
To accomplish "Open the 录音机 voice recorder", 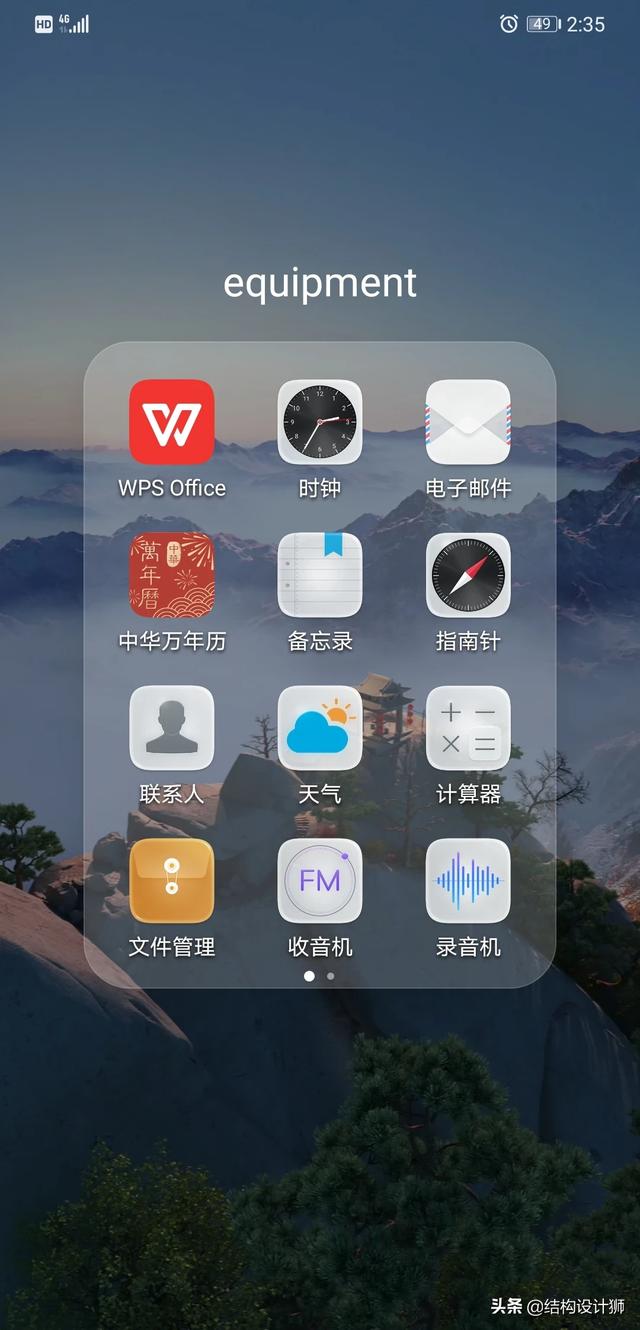I will pos(468,881).
